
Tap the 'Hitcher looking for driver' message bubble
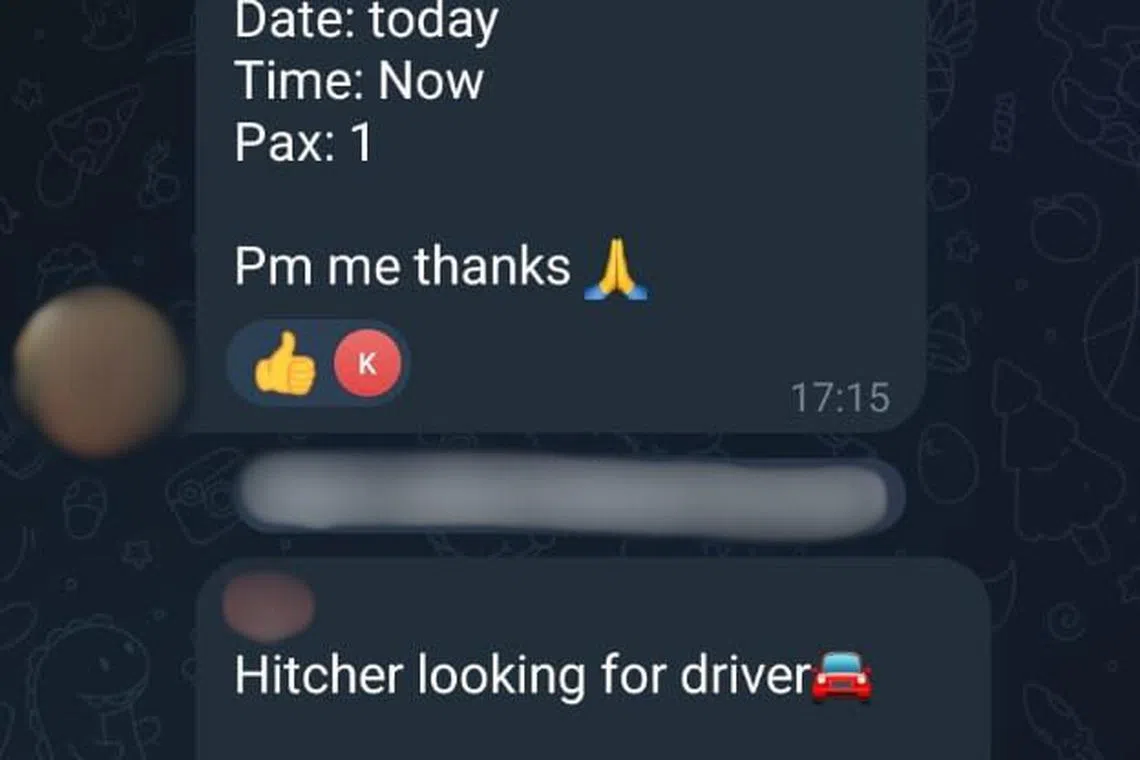pos(552,678)
